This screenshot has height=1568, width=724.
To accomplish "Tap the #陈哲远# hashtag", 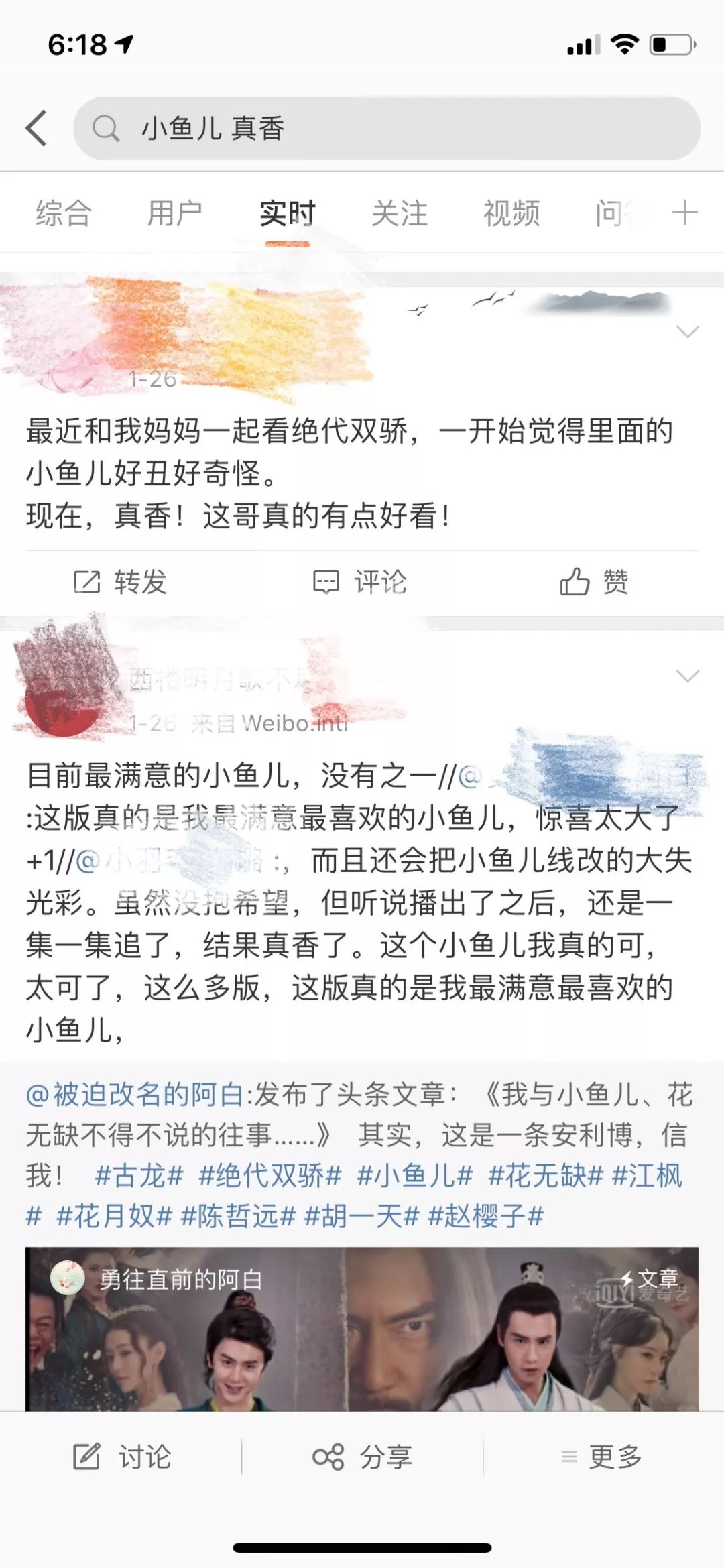I will [x=239, y=1216].
